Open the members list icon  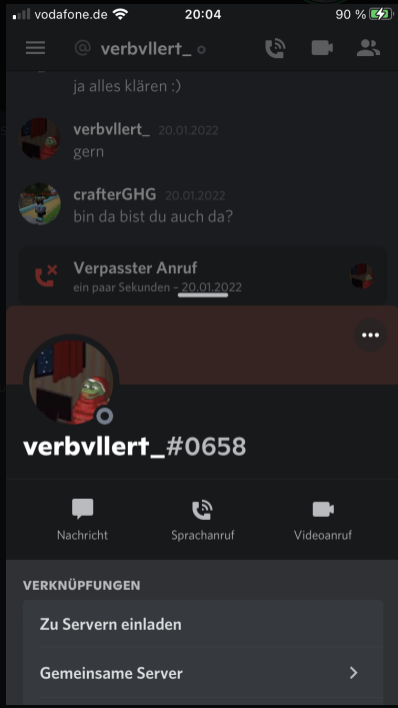click(368, 48)
